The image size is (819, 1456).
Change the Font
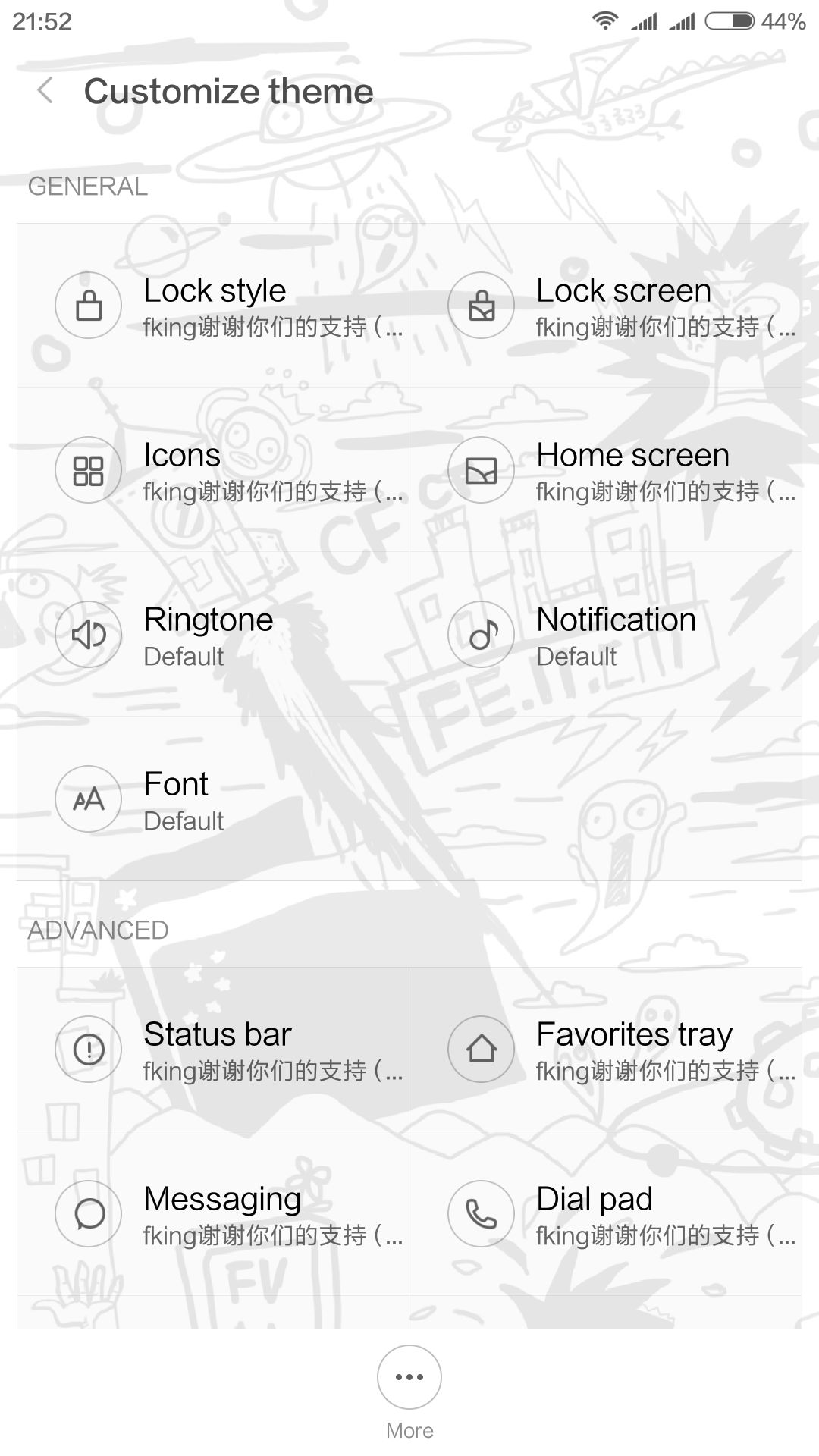coord(213,799)
